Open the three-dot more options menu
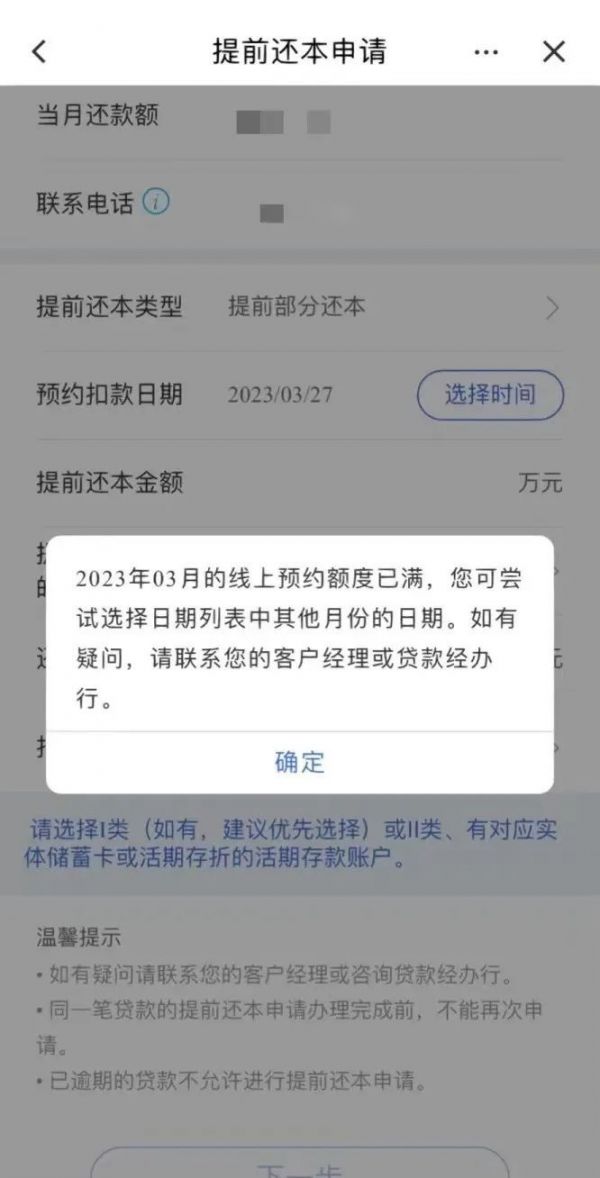 click(486, 52)
